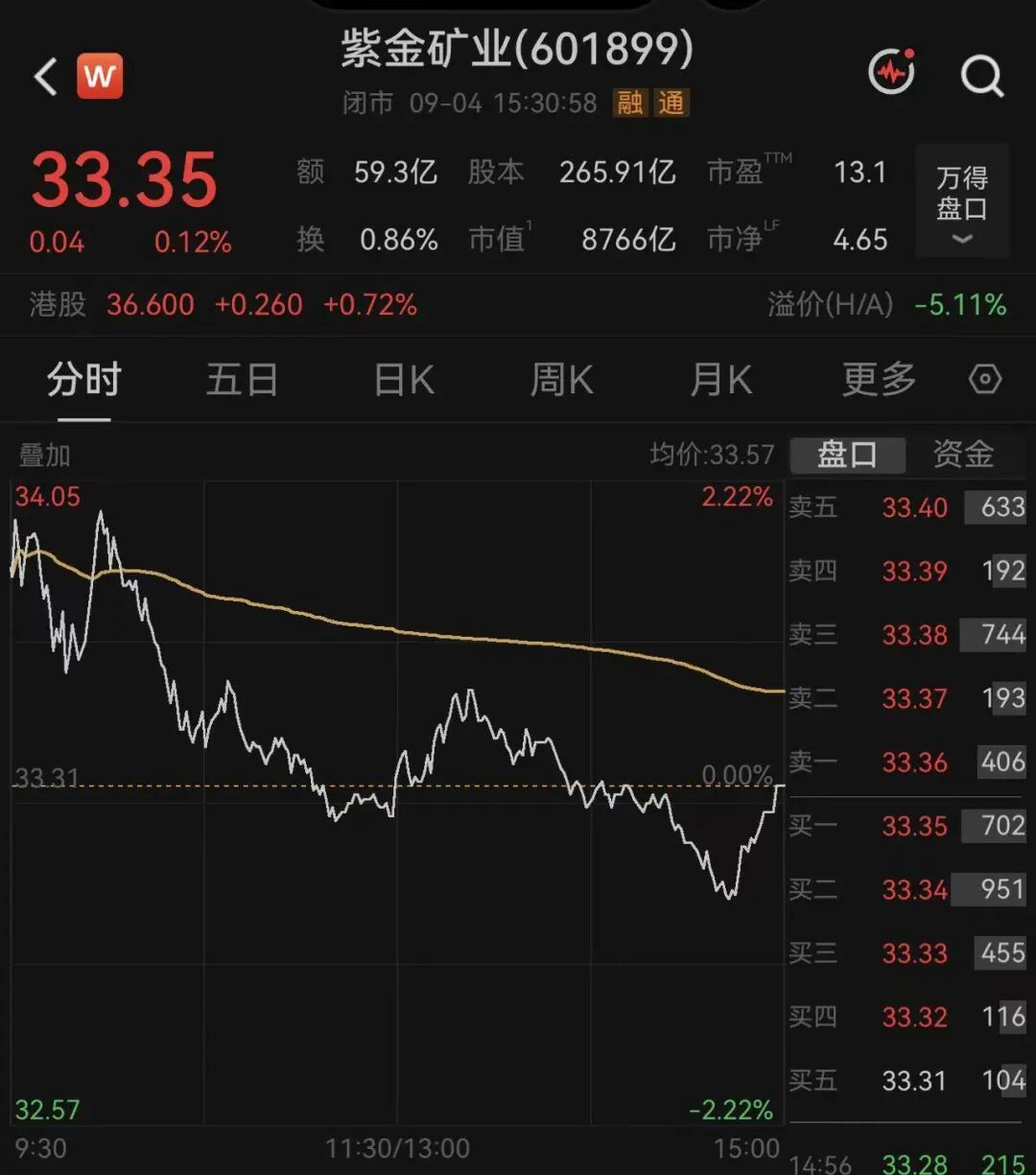Screen dimensions: 1036x1175
Task: Go back with the top-left arrow
Action: [x=46, y=76]
